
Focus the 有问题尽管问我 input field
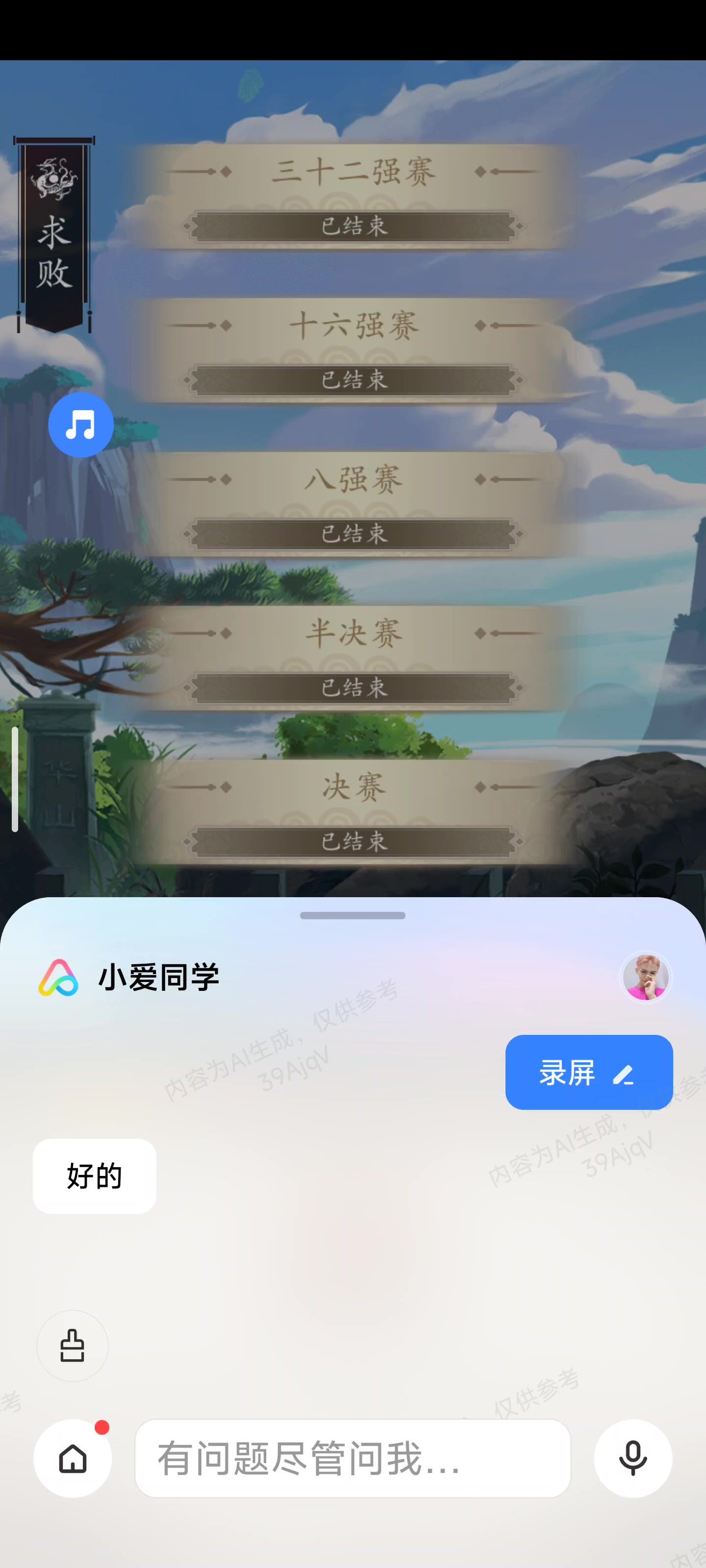click(352, 1458)
